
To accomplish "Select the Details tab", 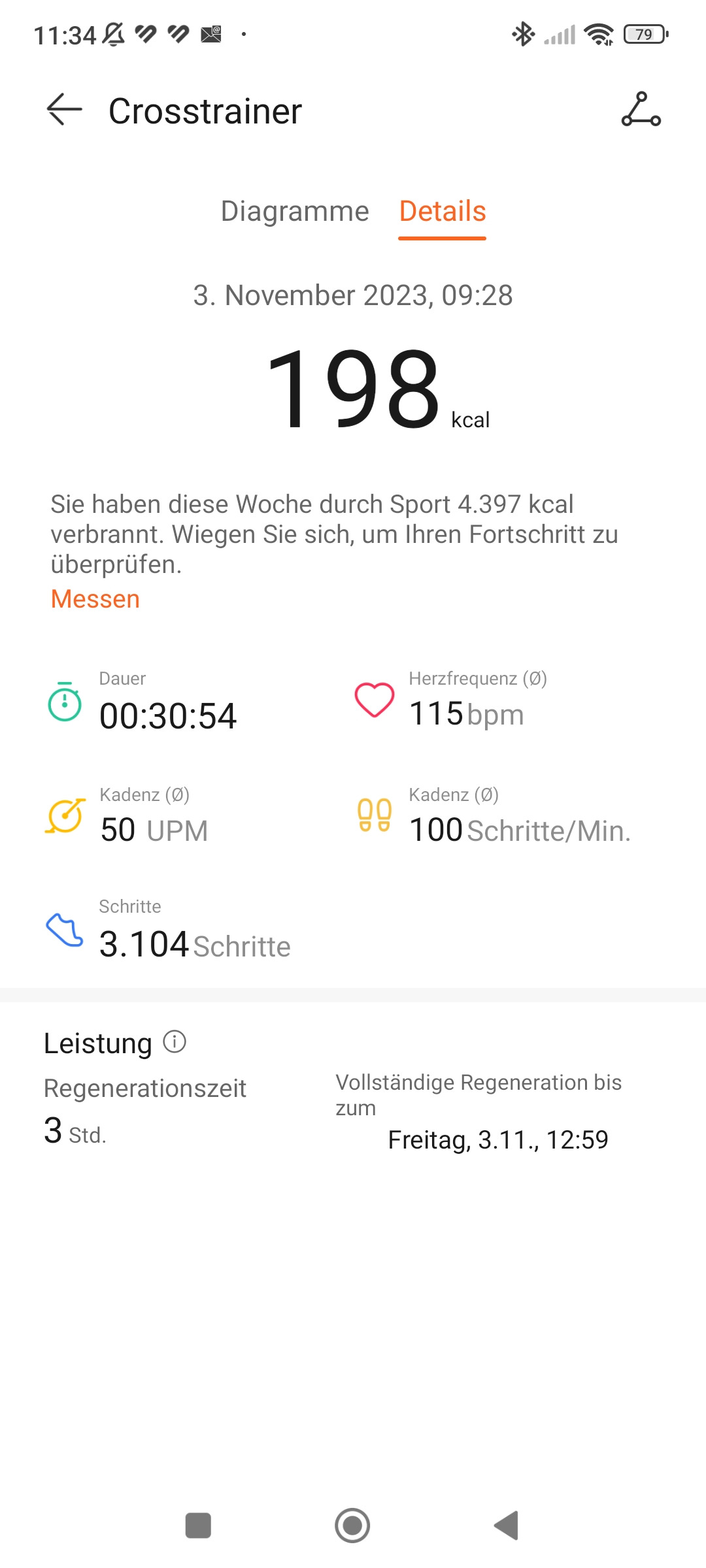I will point(443,211).
